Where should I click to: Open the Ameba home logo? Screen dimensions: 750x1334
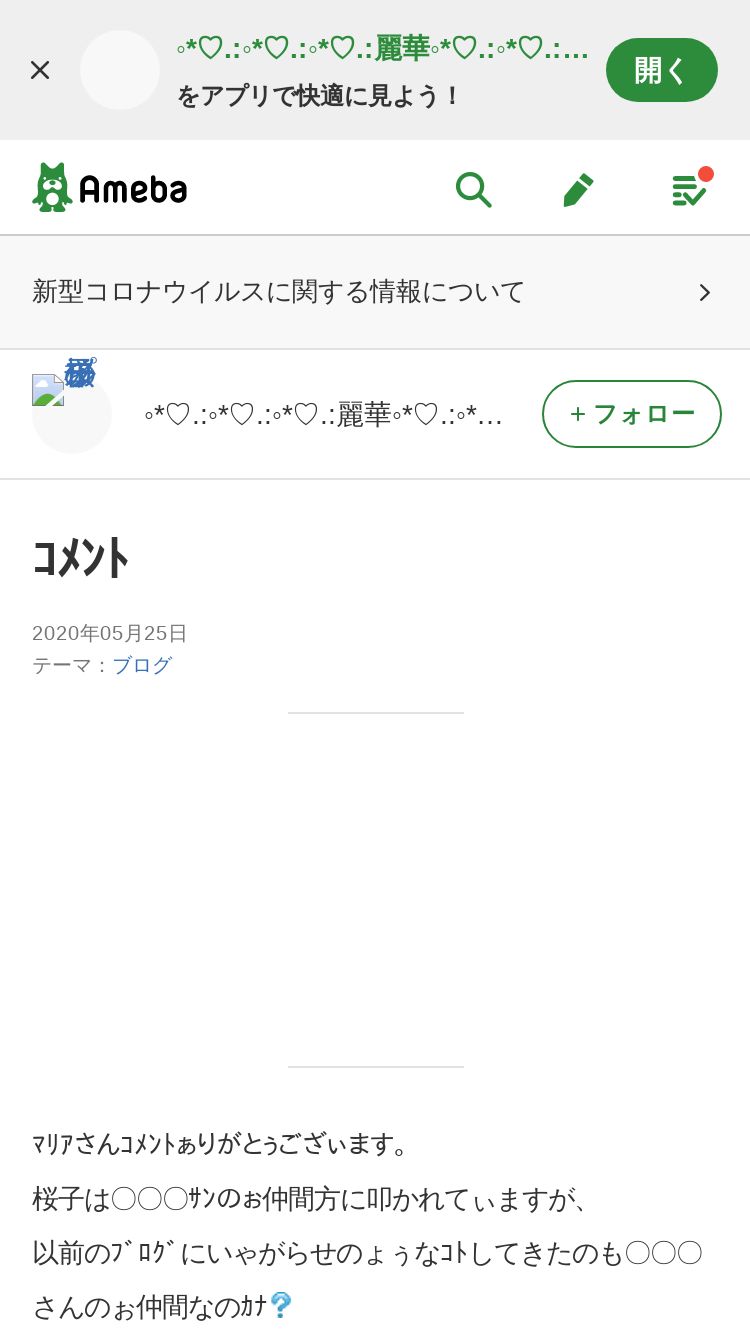(110, 187)
